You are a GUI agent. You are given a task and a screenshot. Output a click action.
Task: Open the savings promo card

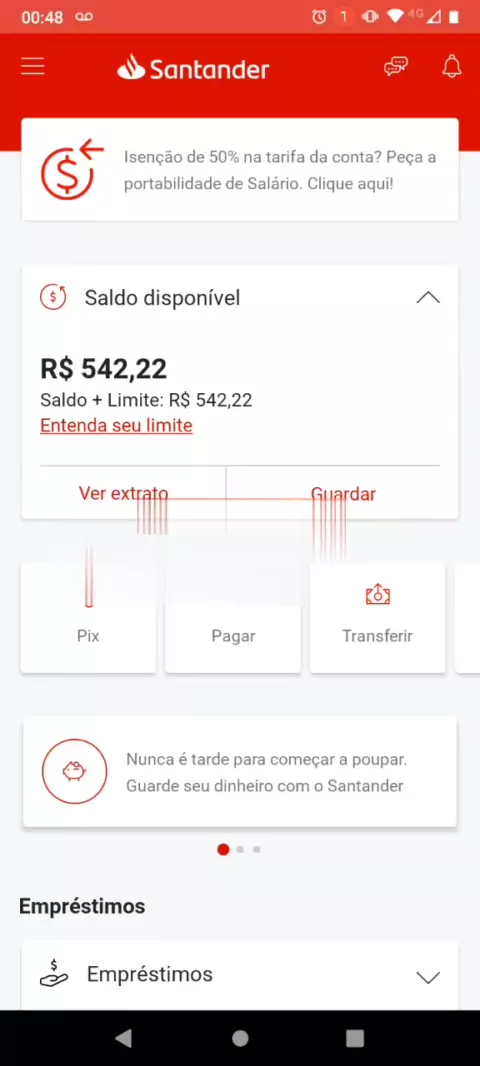[240, 772]
